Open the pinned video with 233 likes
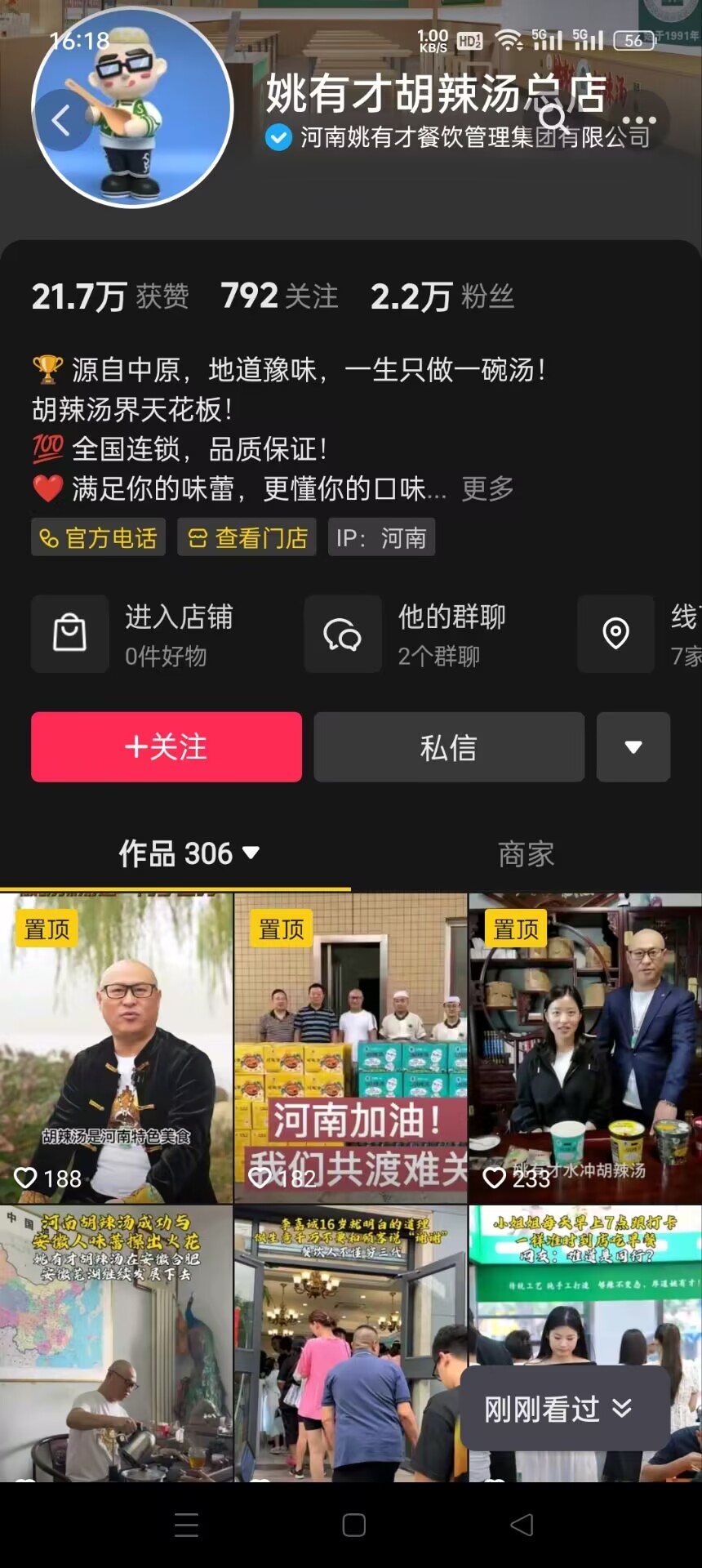 (584, 1048)
